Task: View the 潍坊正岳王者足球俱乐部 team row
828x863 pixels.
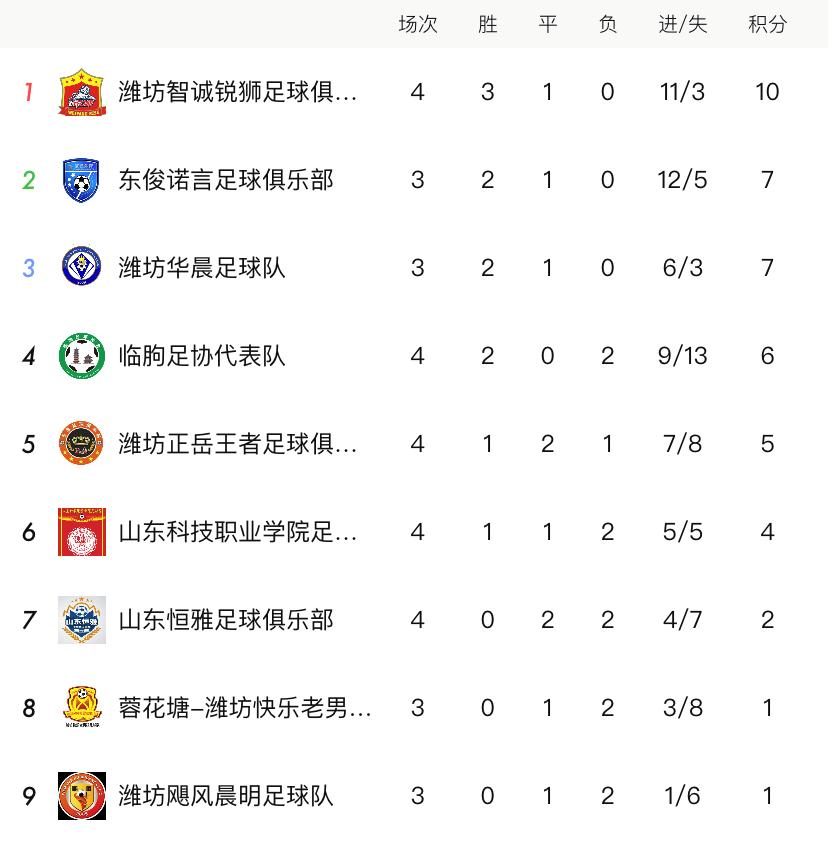Action: 237,444
